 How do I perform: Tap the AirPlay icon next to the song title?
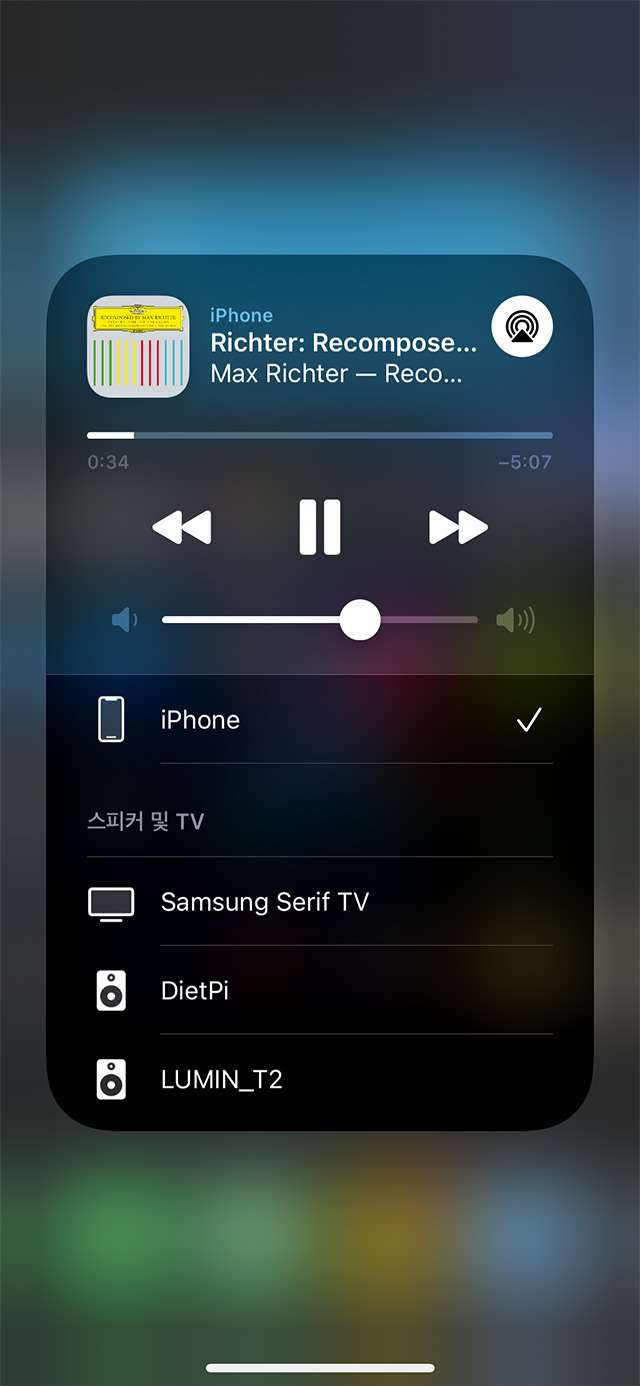pos(522,327)
